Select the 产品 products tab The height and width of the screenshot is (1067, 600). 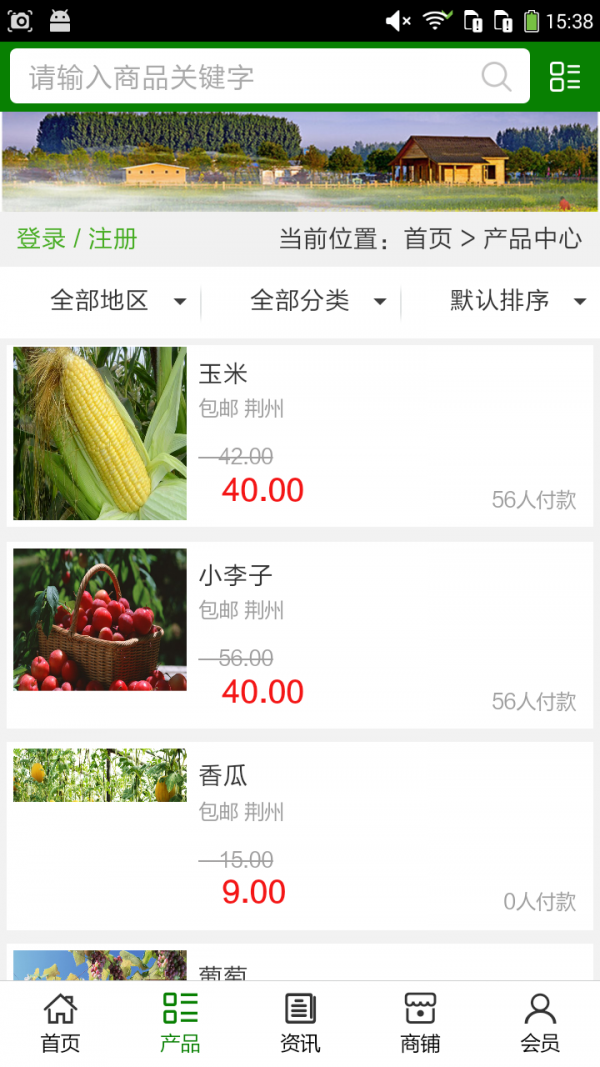(x=180, y=1023)
